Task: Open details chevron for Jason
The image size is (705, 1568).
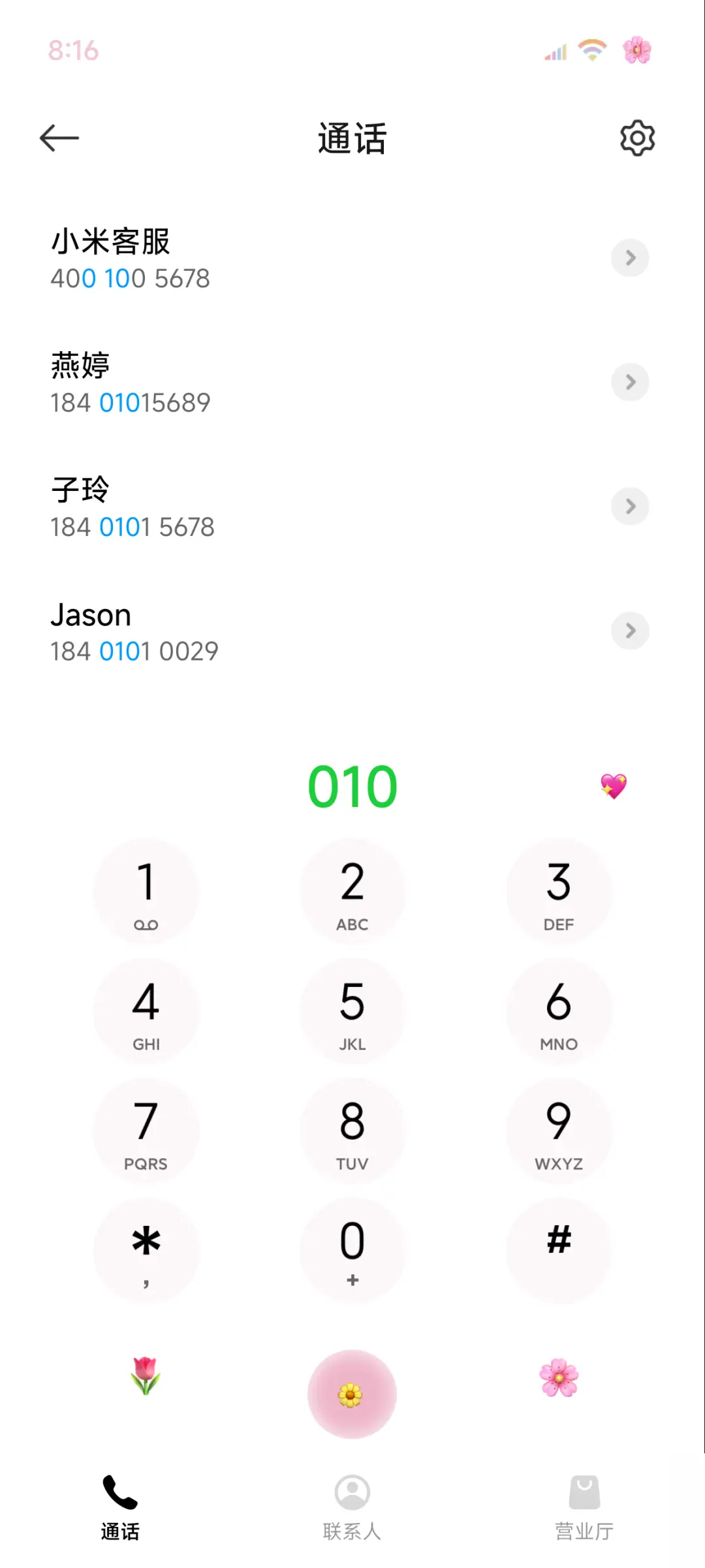Action: [630, 631]
